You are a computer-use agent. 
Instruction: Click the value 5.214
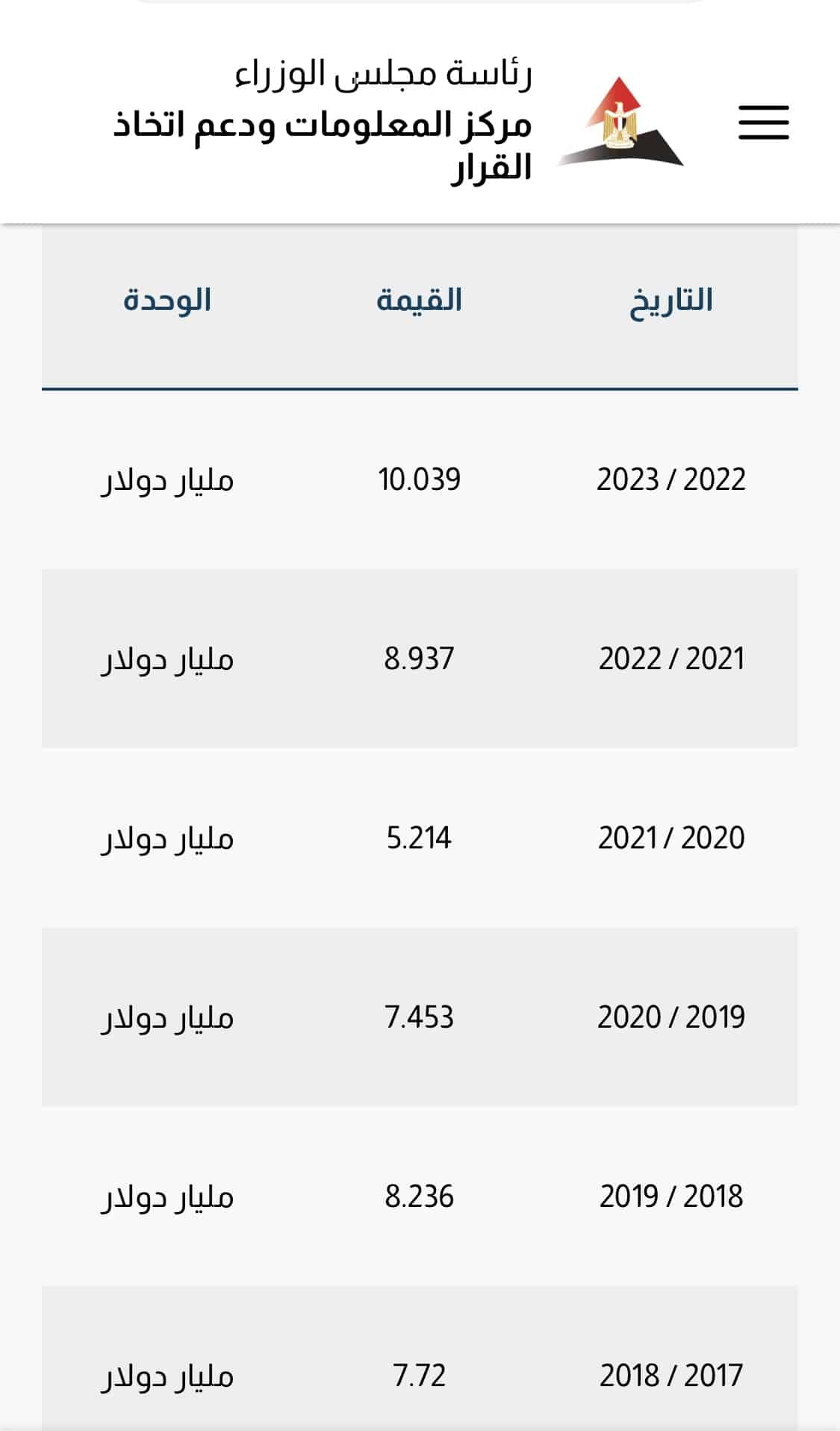[x=420, y=838]
